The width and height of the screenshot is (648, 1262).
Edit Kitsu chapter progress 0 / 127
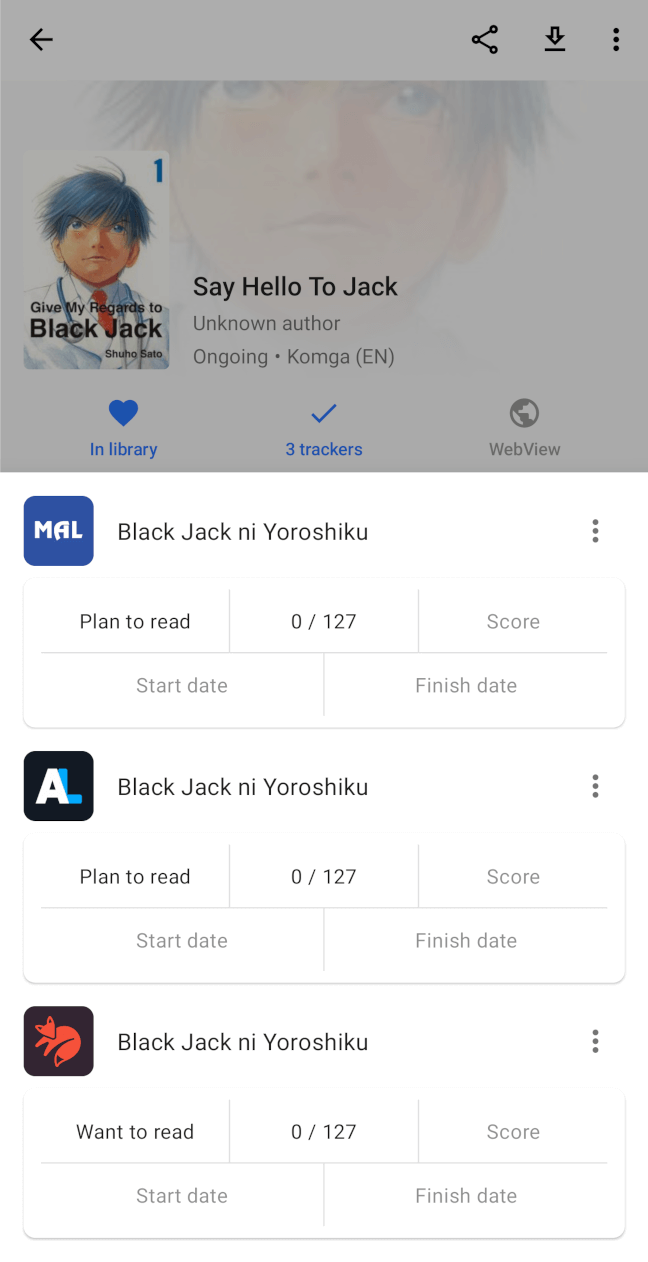[x=324, y=1131]
